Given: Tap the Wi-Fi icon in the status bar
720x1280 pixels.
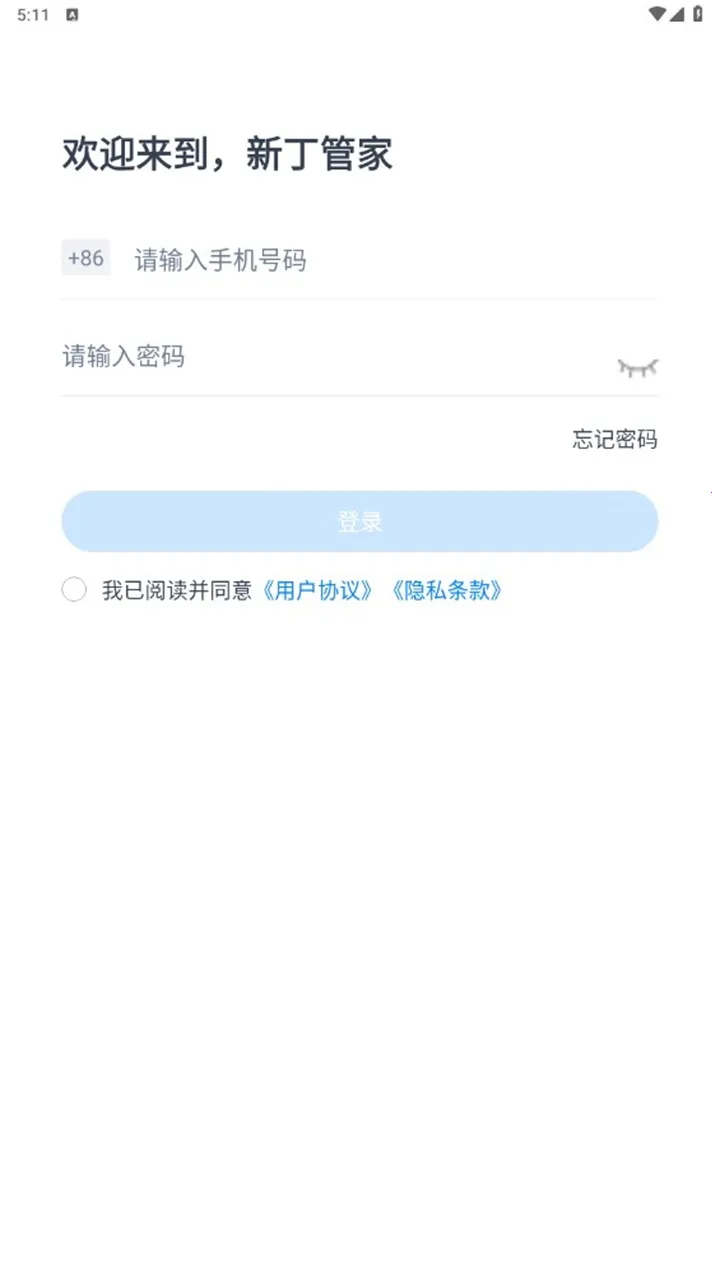Looking at the screenshot, I should pyautogui.click(x=655, y=15).
